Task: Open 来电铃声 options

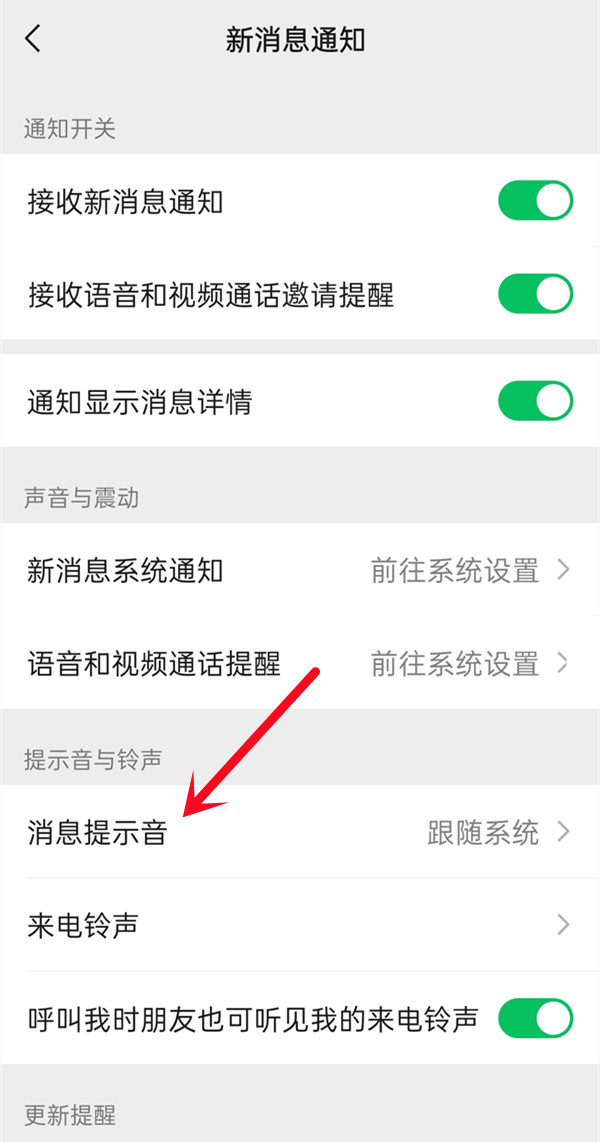Action: [x=300, y=925]
